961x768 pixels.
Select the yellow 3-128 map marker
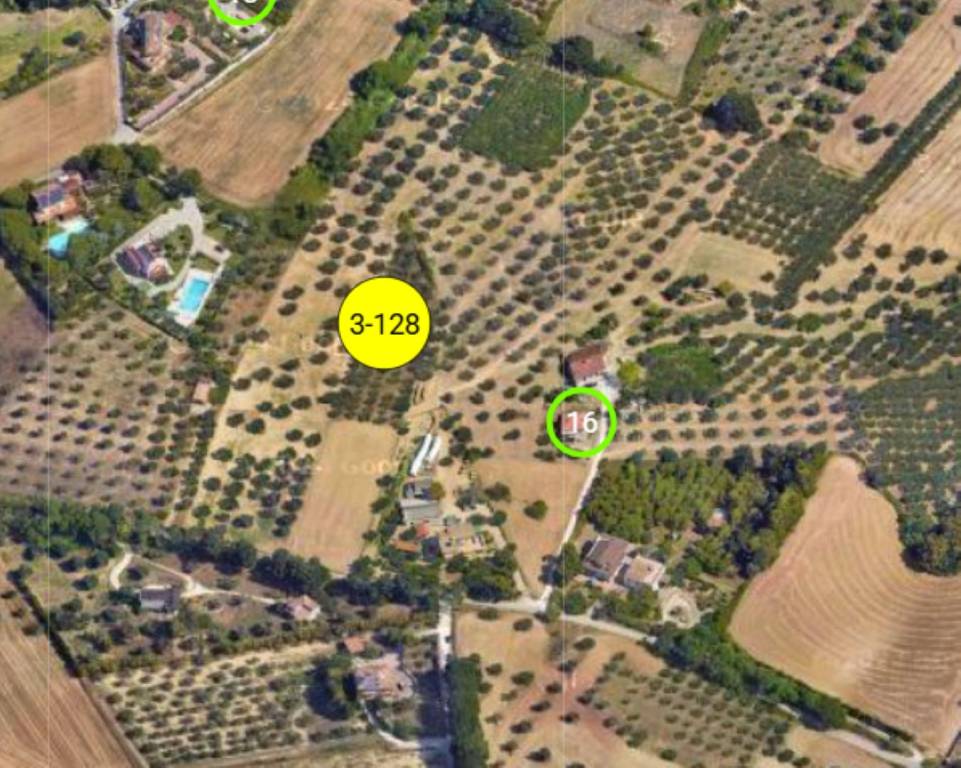384,324
